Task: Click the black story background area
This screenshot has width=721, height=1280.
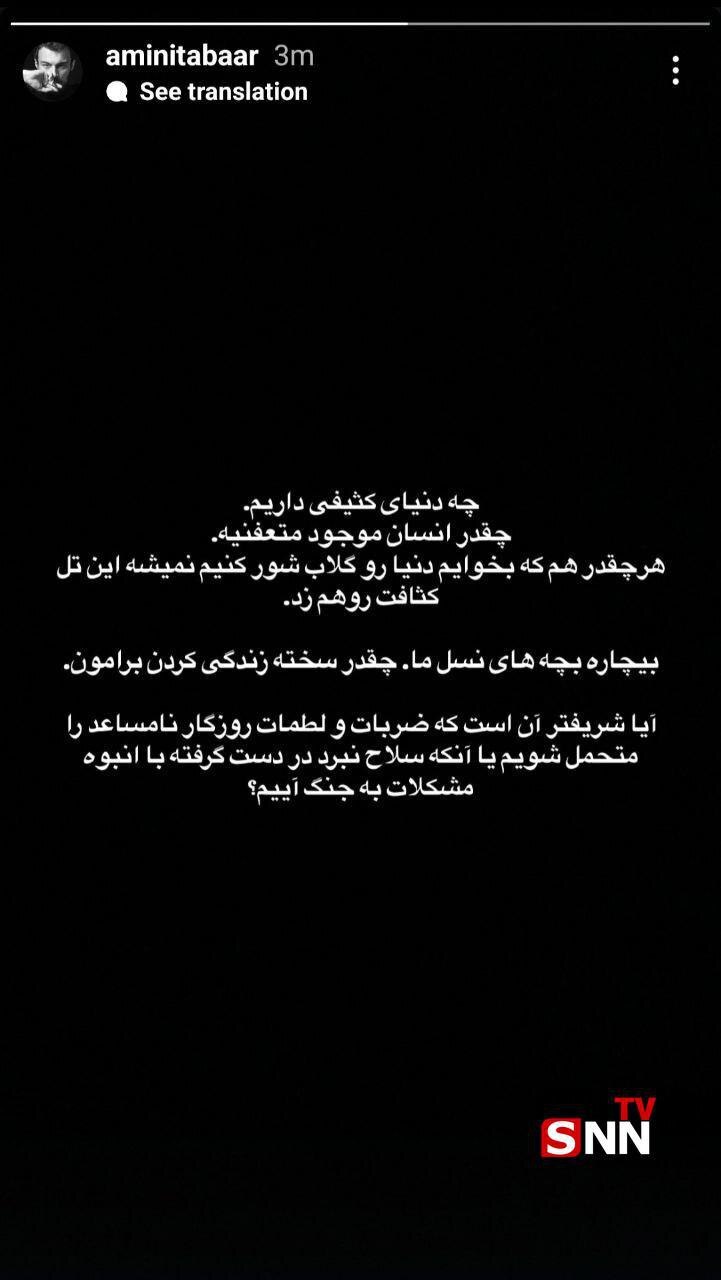Action: (360, 950)
